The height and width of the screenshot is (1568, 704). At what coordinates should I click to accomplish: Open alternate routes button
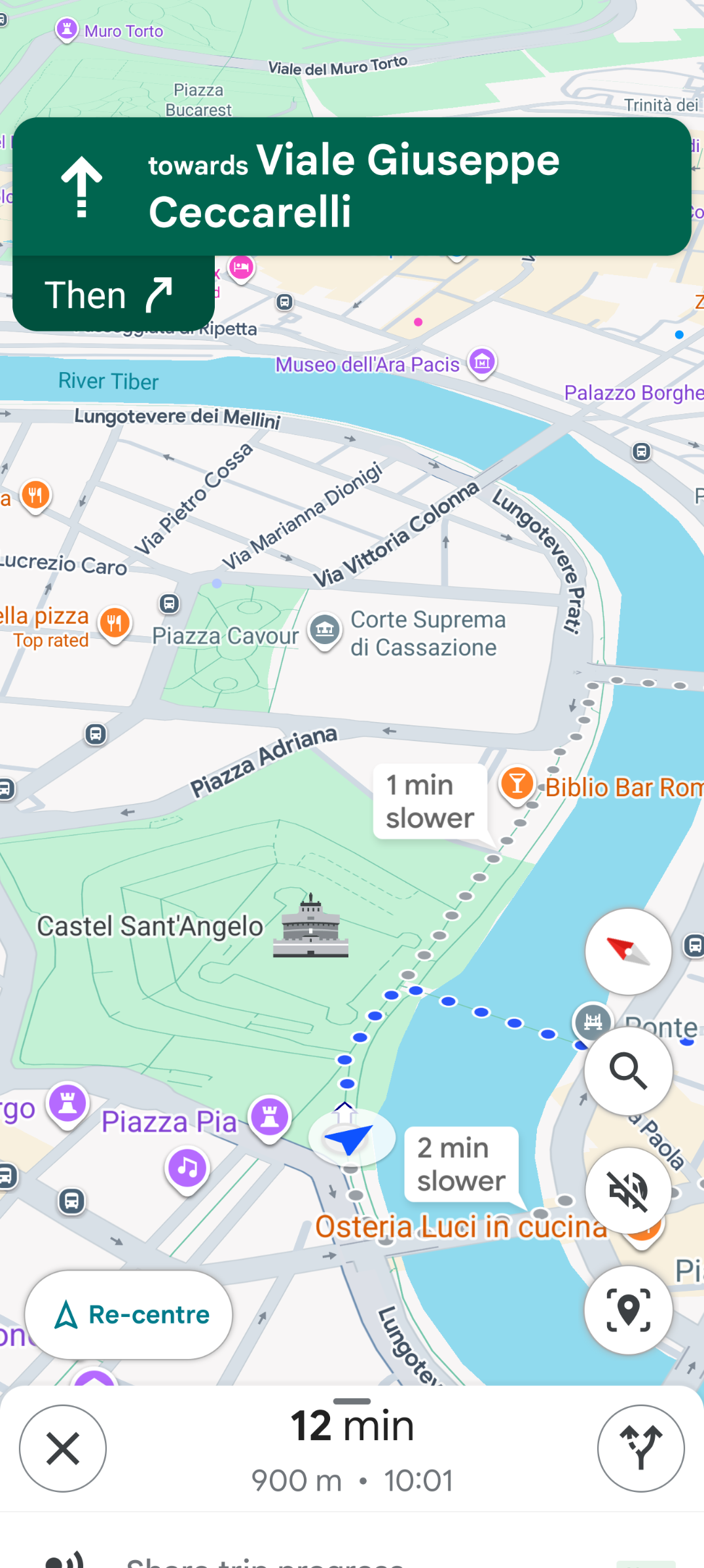pos(640,1448)
